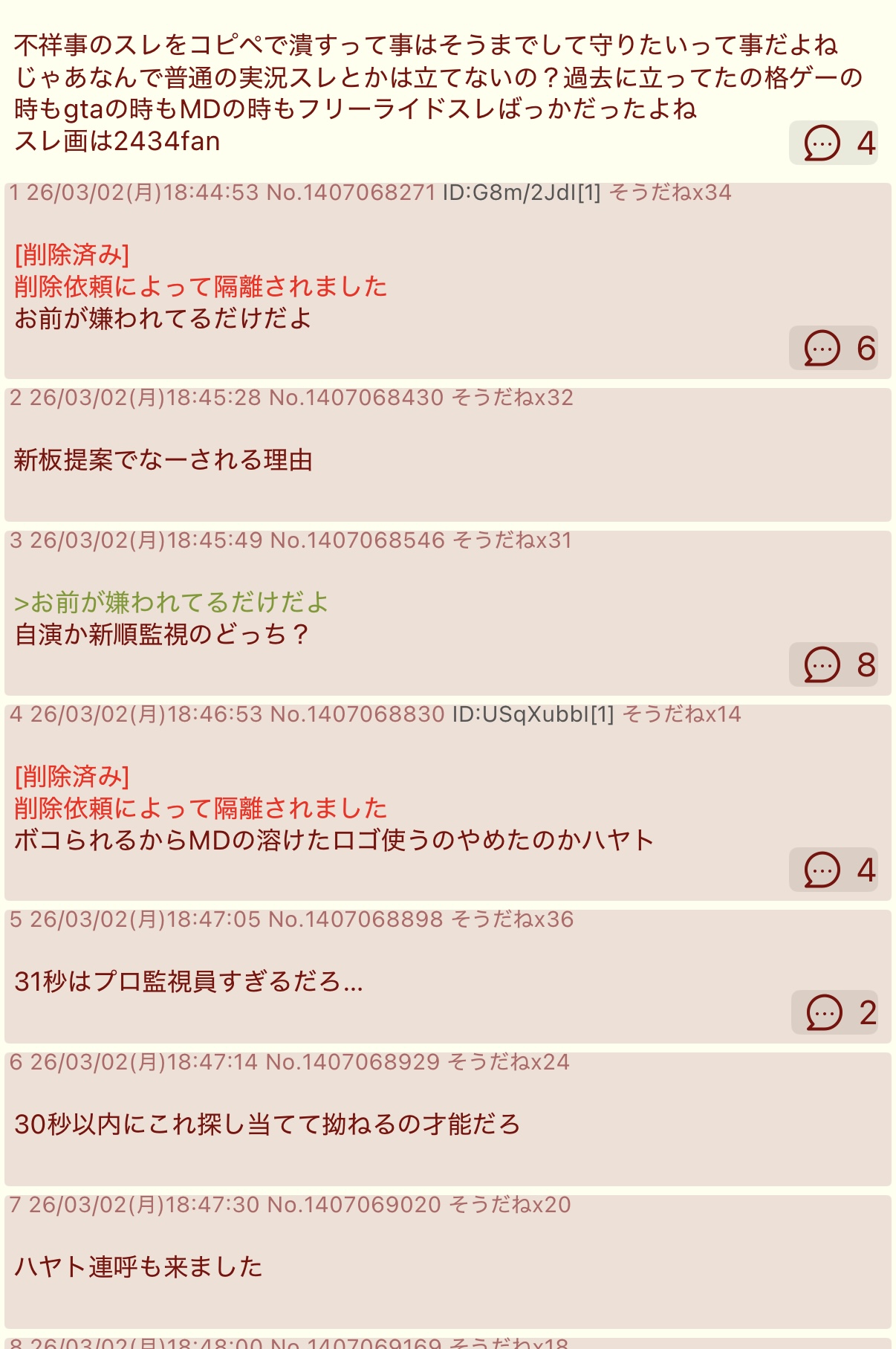Open the 4 replies to post No.1407068830
This screenshot has height=1349, width=896.
834,870
